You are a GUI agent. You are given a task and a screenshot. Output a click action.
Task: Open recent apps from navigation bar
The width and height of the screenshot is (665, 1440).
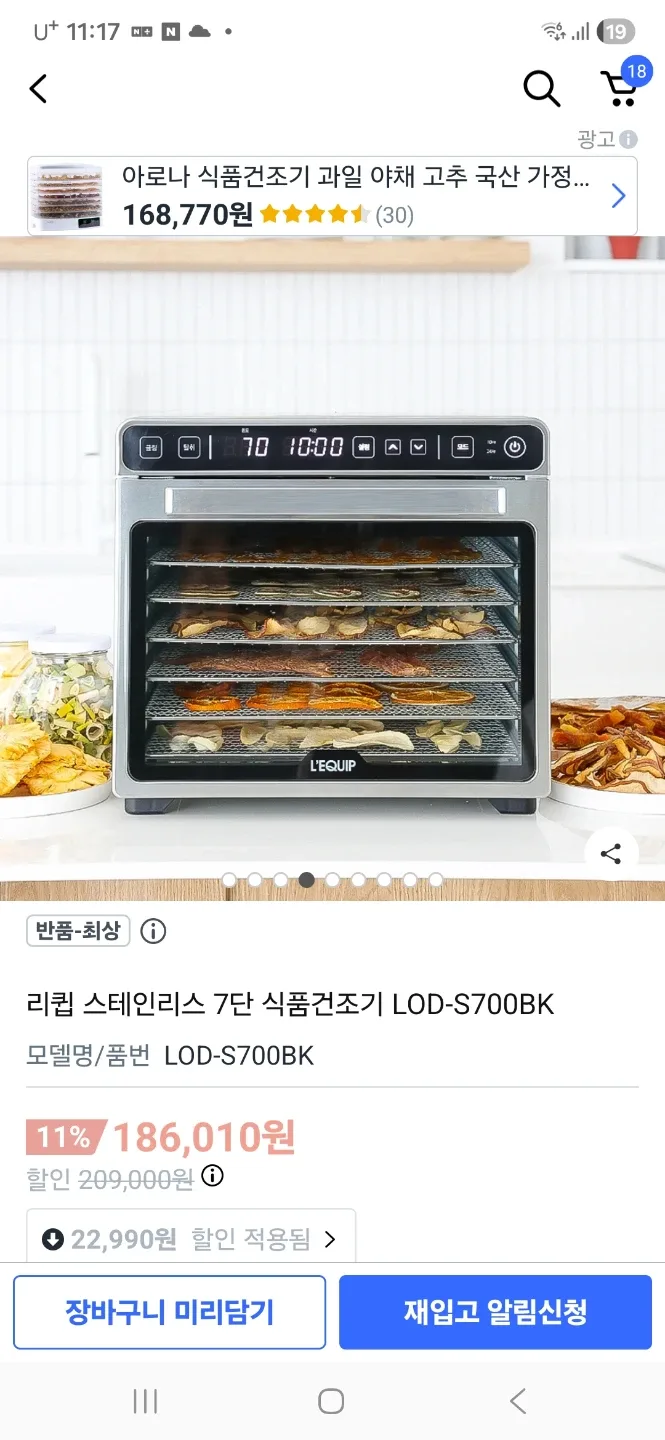[x=145, y=1401]
